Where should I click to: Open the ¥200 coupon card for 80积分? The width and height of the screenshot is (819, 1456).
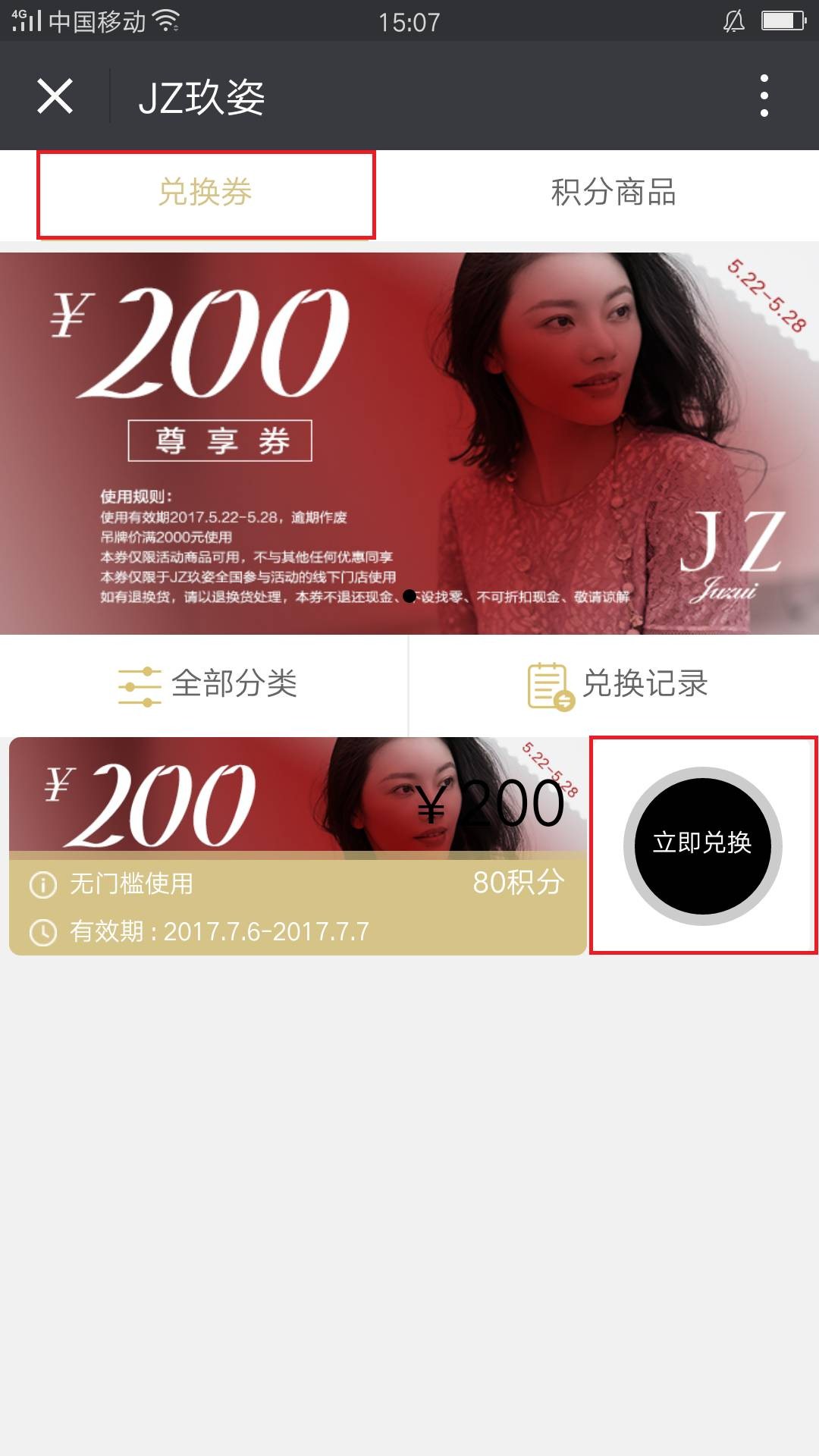click(x=297, y=846)
